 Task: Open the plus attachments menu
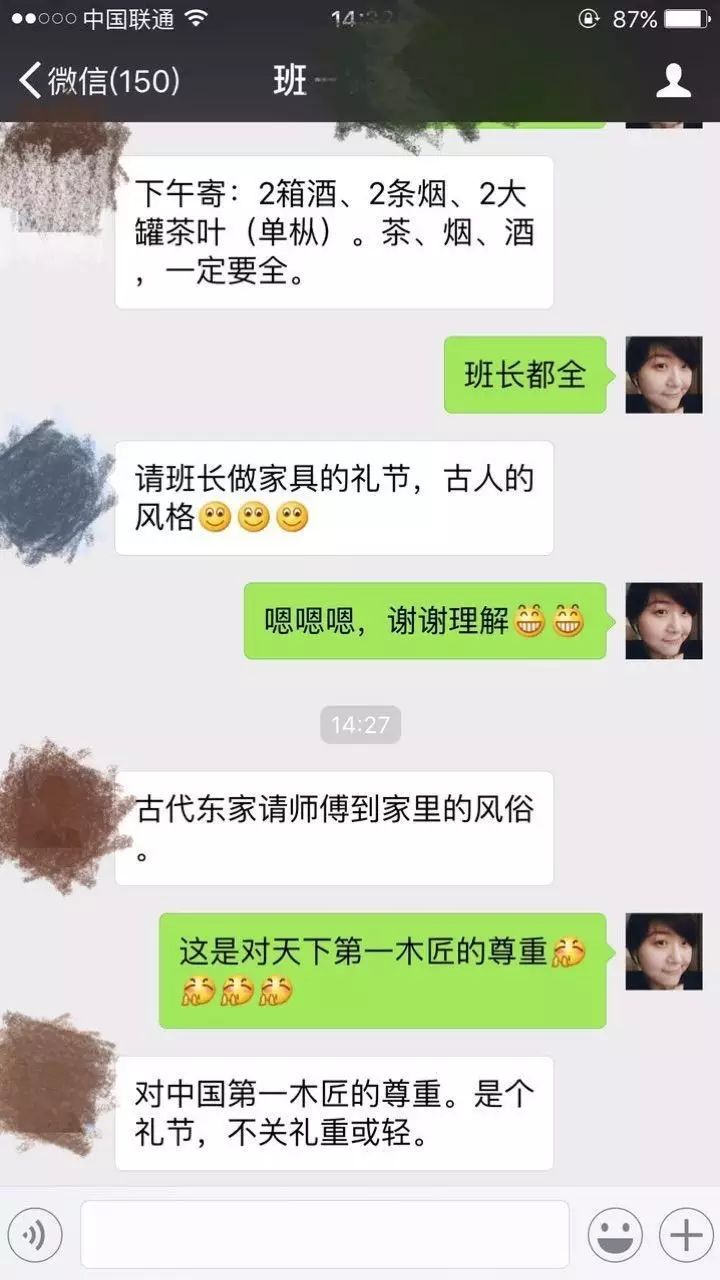[686, 1236]
